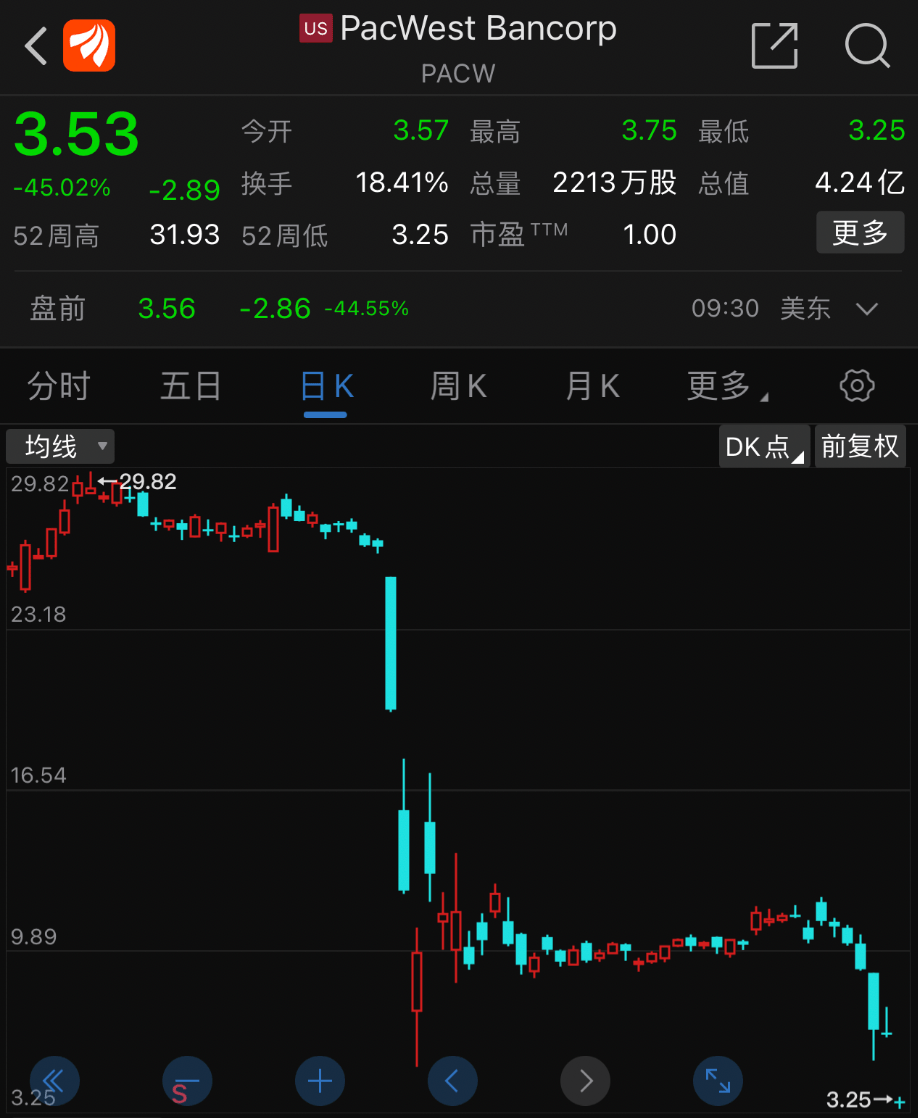The width and height of the screenshot is (918, 1118).
Task: Enable 前复权 price adjustment
Action: (860, 446)
